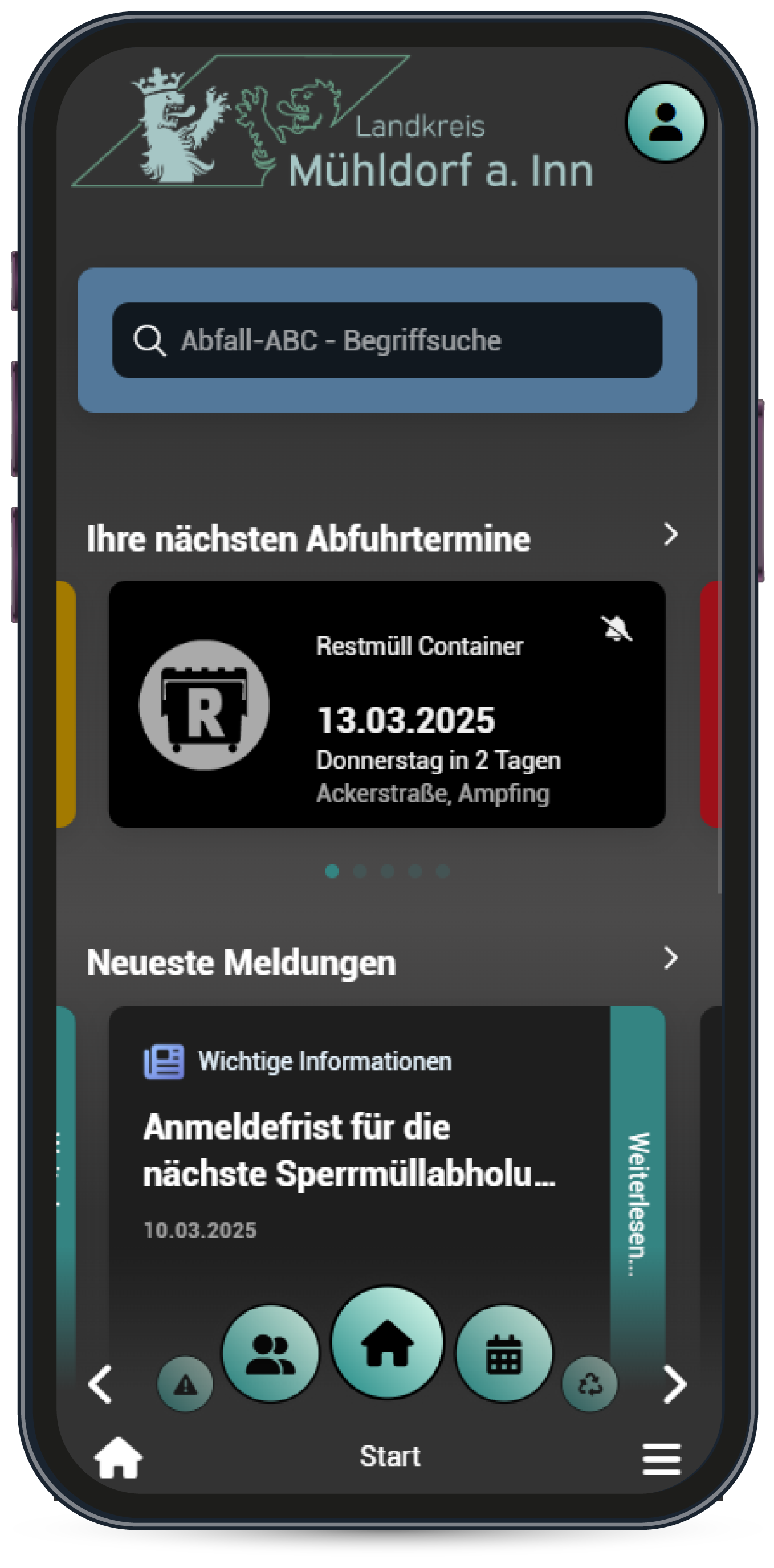
Task: Open all Abfuhrtermine via the chevron
Action: (x=670, y=534)
